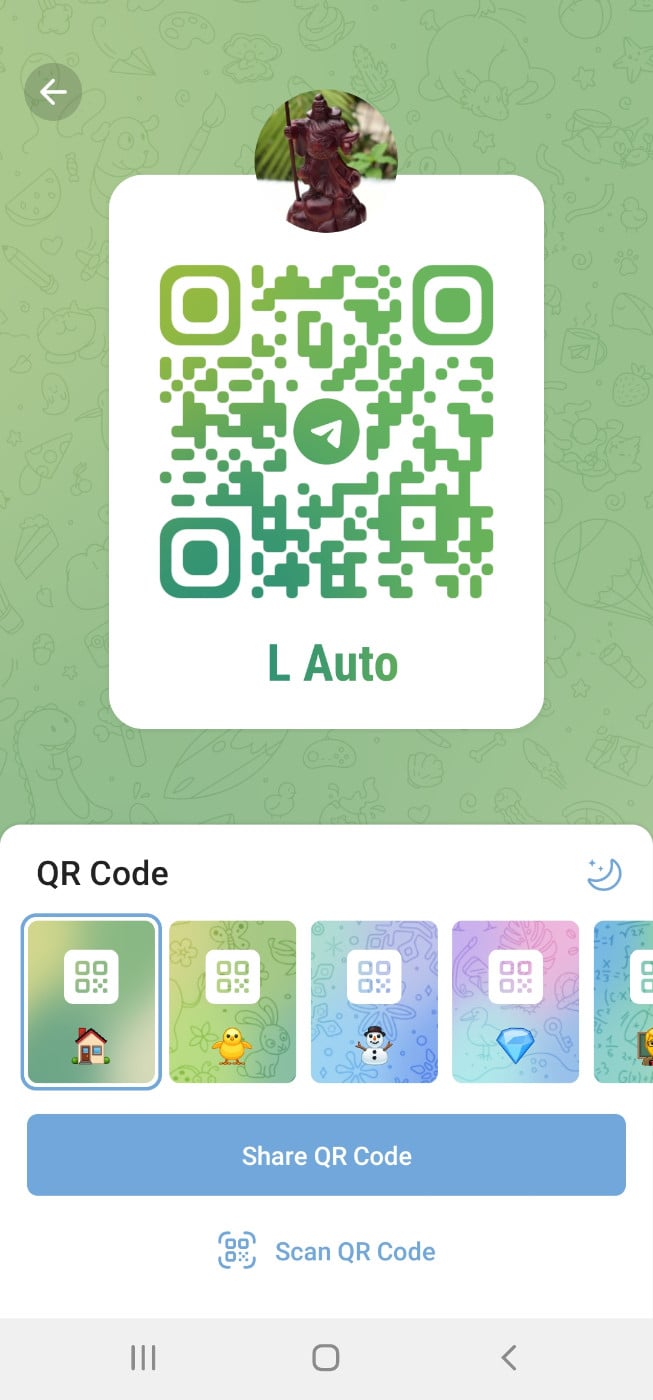The image size is (653, 1400).
Task: Go back using the arrow icon
Action: point(53,93)
